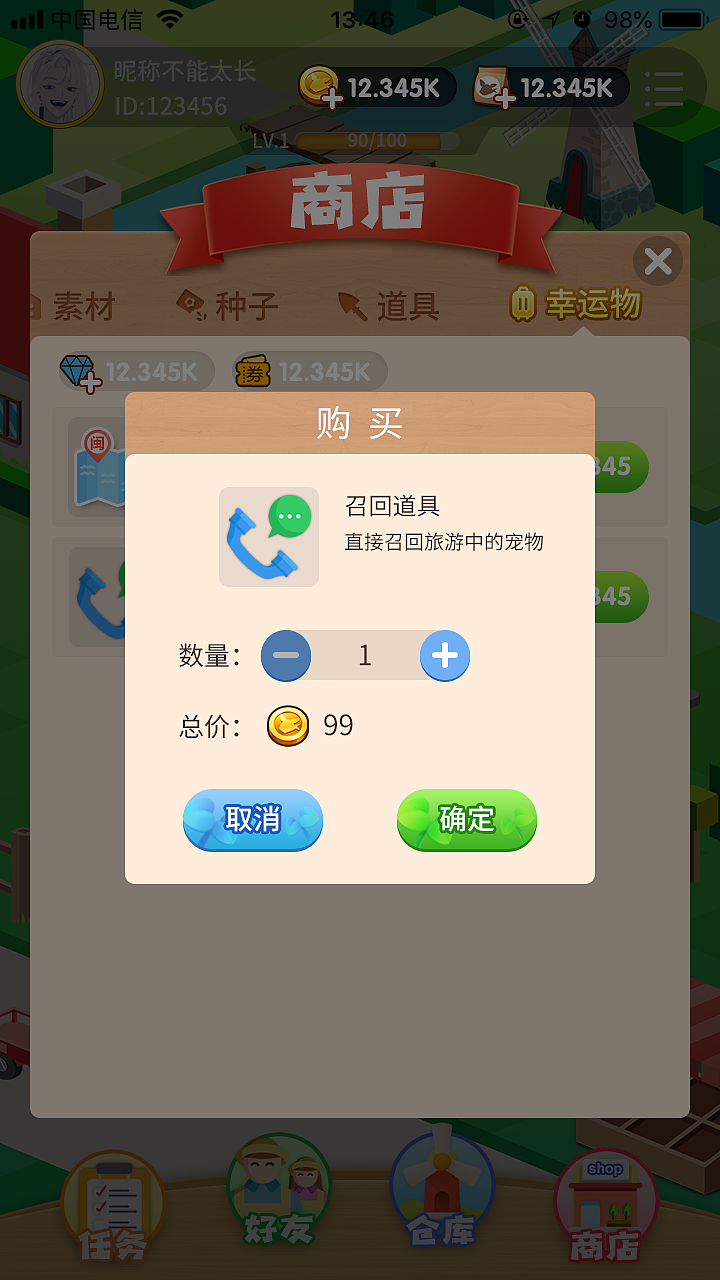Open the 仓库 (warehouse) windmill icon
720x1280 pixels.
click(440, 1195)
